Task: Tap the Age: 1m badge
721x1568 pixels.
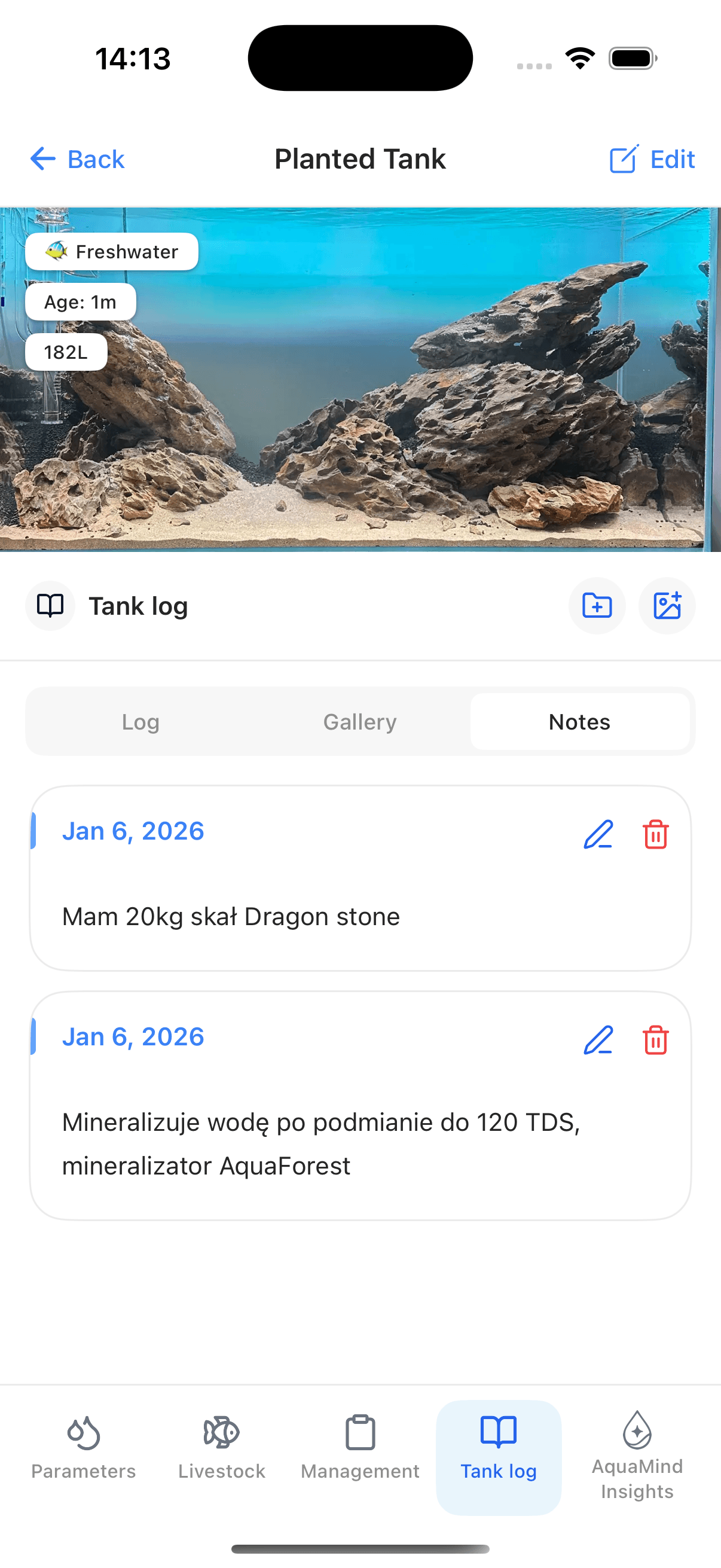Action: pyautogui.click(x=81, y=301)
